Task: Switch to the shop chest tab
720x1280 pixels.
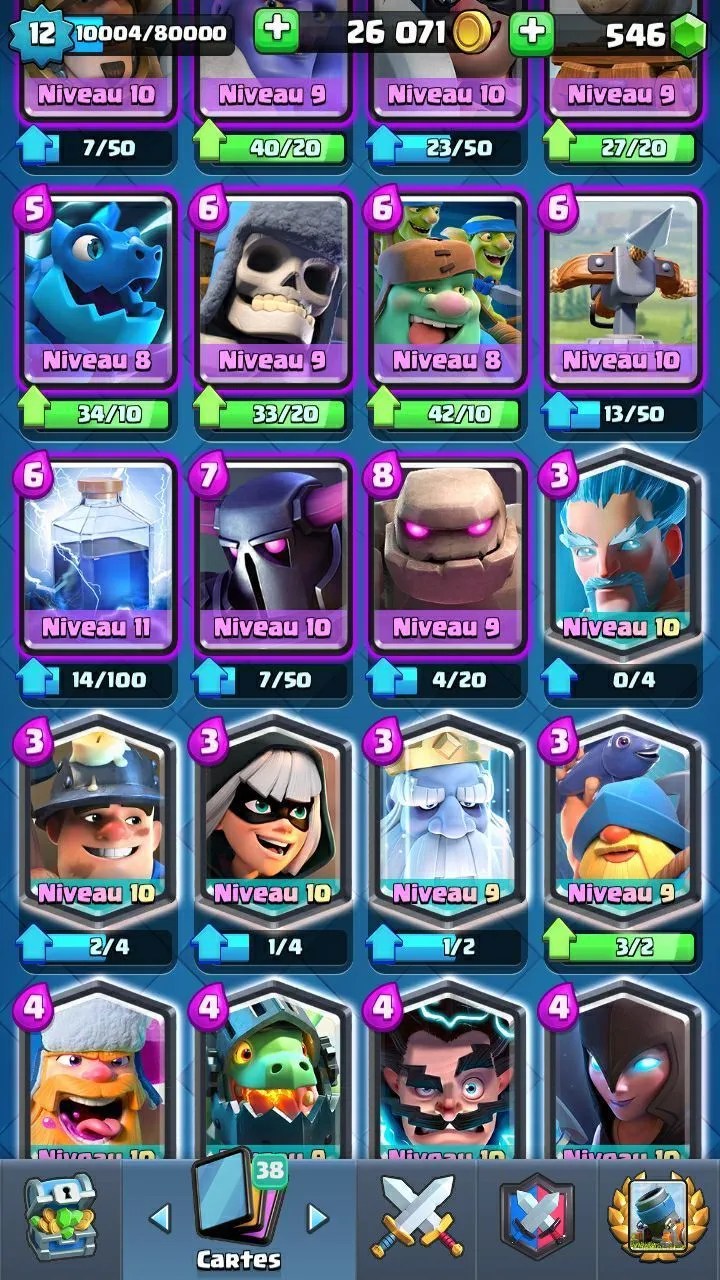Action: [60, 1220]
